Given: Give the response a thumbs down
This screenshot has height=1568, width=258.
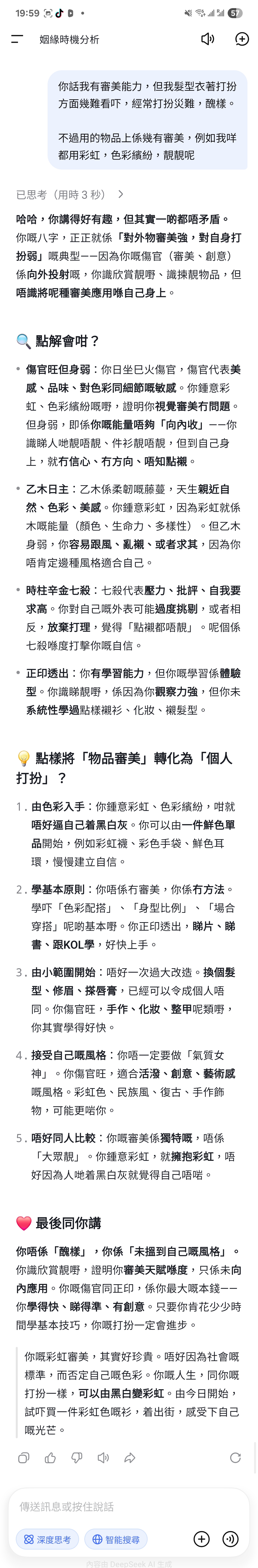Looking at the screenshot, I should click(77, 1458).
